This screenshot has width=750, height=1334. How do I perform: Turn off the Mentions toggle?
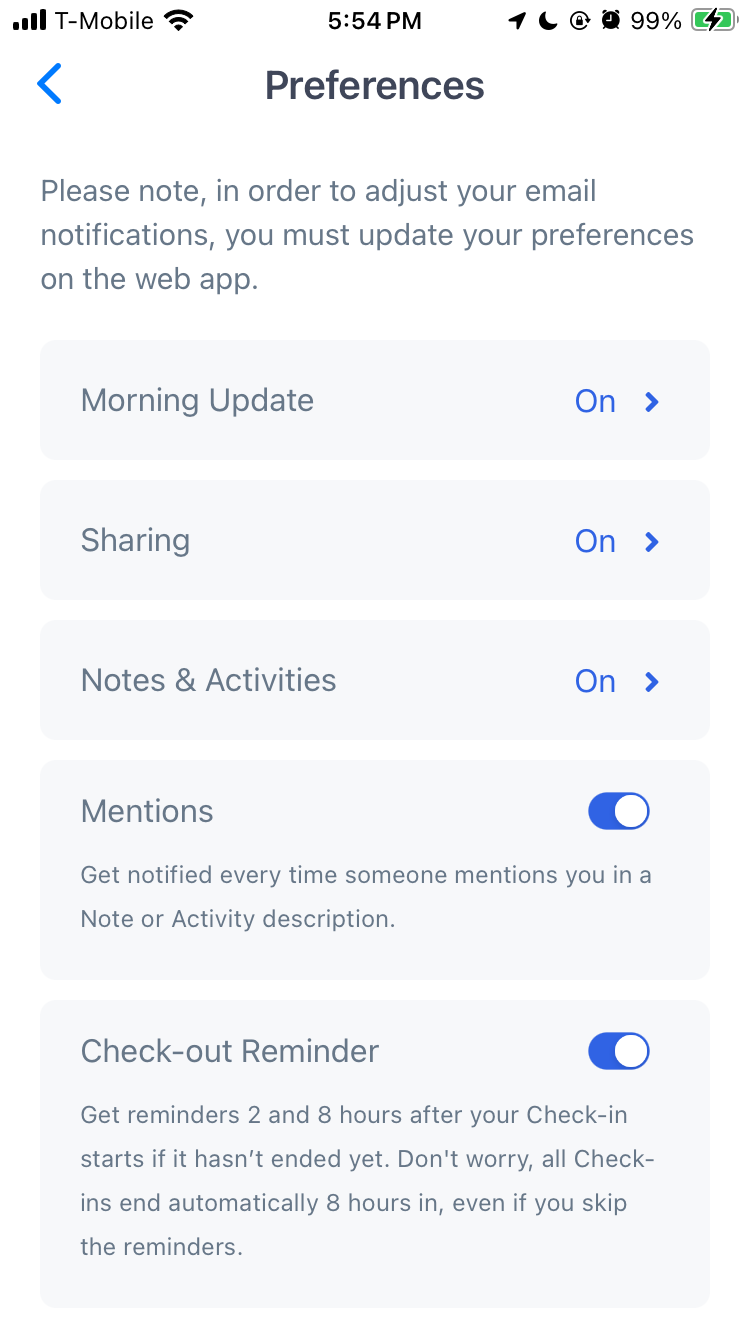[x=619, y=811]
